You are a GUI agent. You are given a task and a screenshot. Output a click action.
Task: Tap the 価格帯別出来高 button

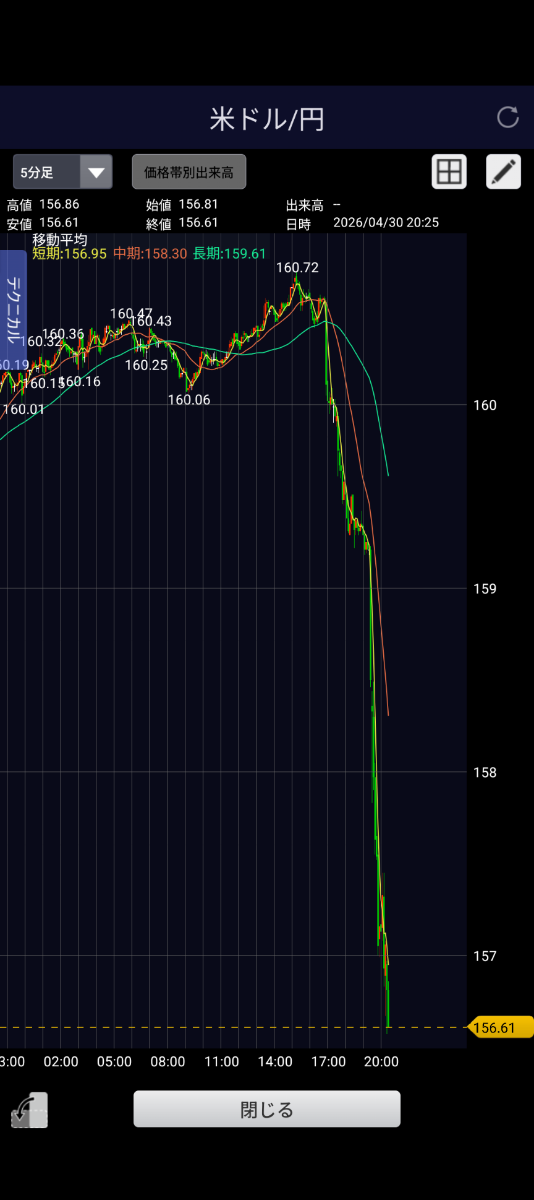[189, 172]
